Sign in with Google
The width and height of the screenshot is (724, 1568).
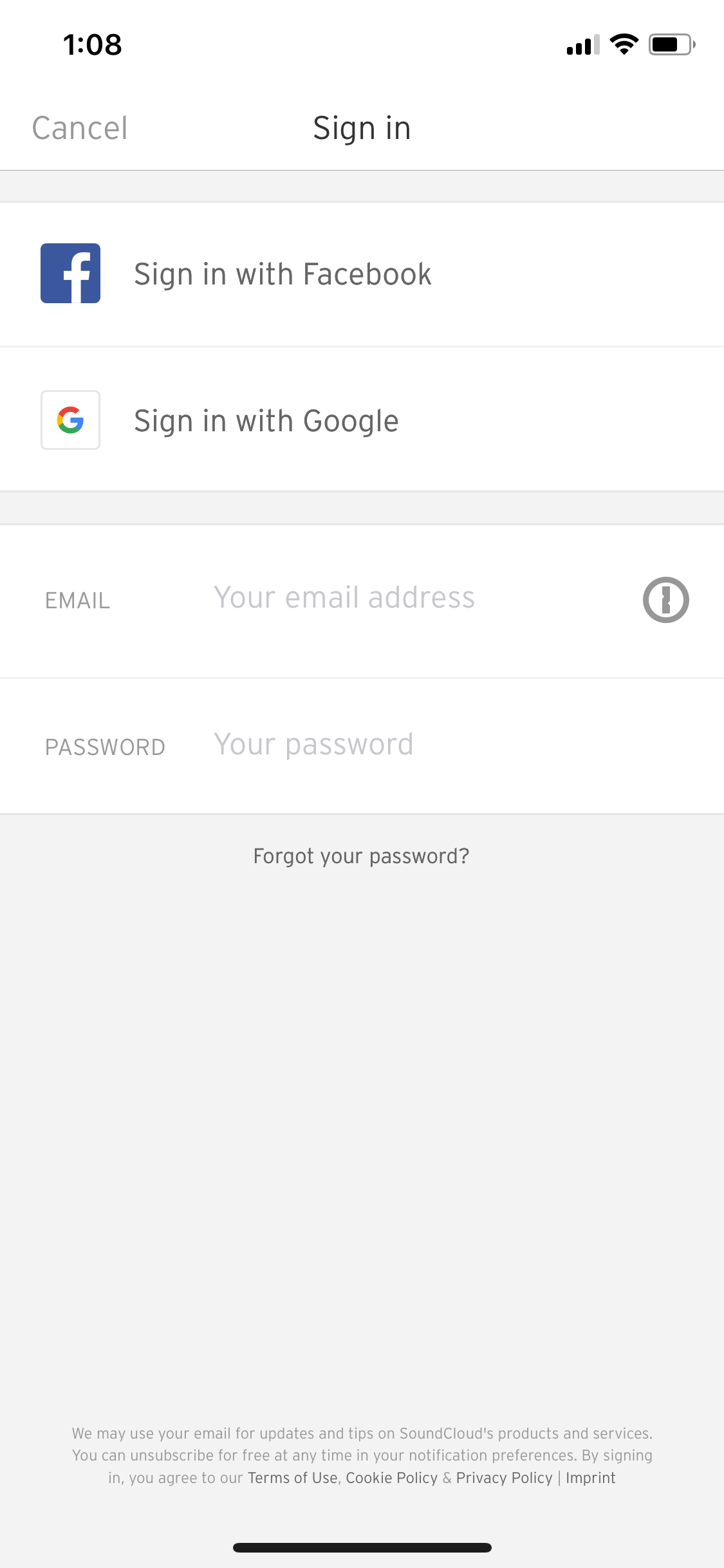coord(362,420)
